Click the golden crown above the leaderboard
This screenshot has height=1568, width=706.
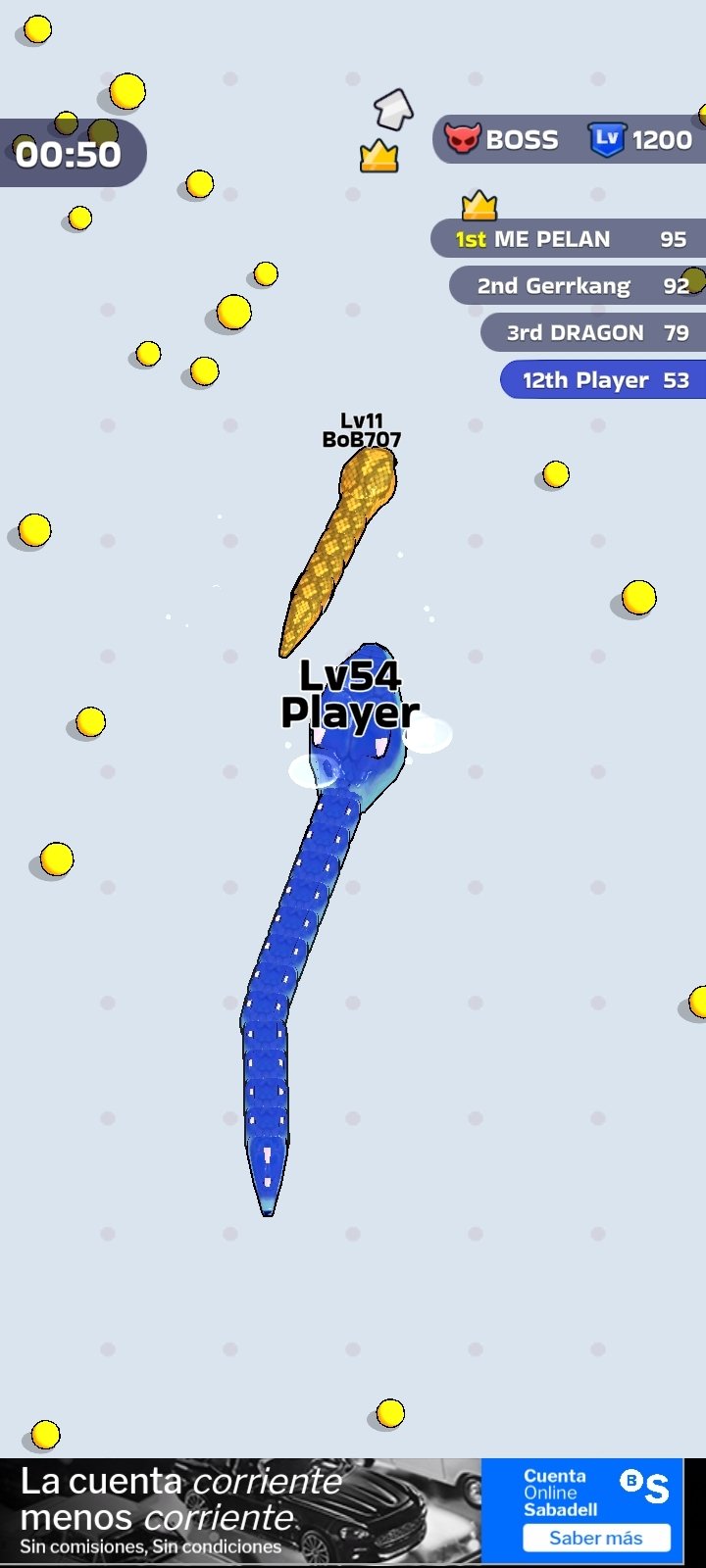point(477,206)
